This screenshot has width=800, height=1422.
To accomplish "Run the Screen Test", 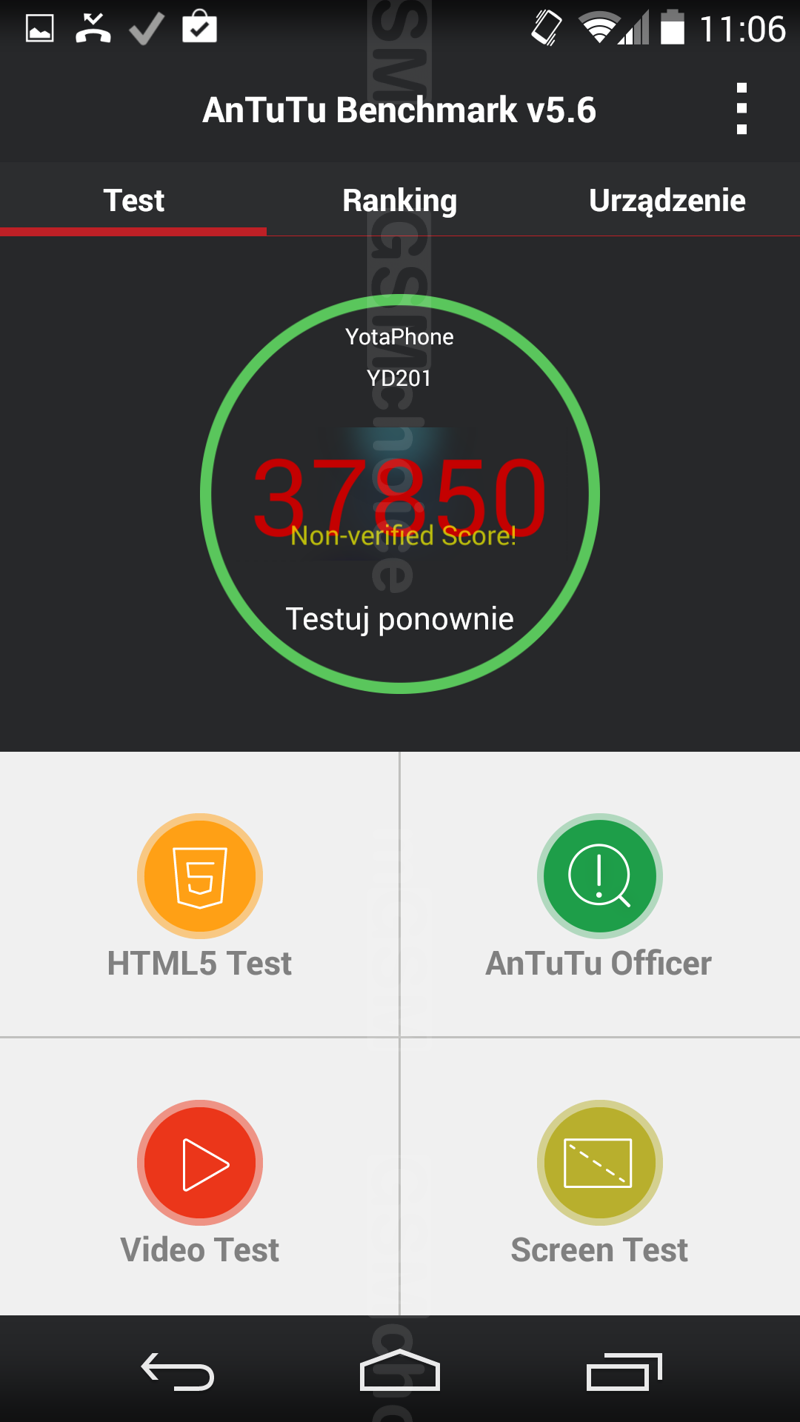I will click(x=600, y=1177).
